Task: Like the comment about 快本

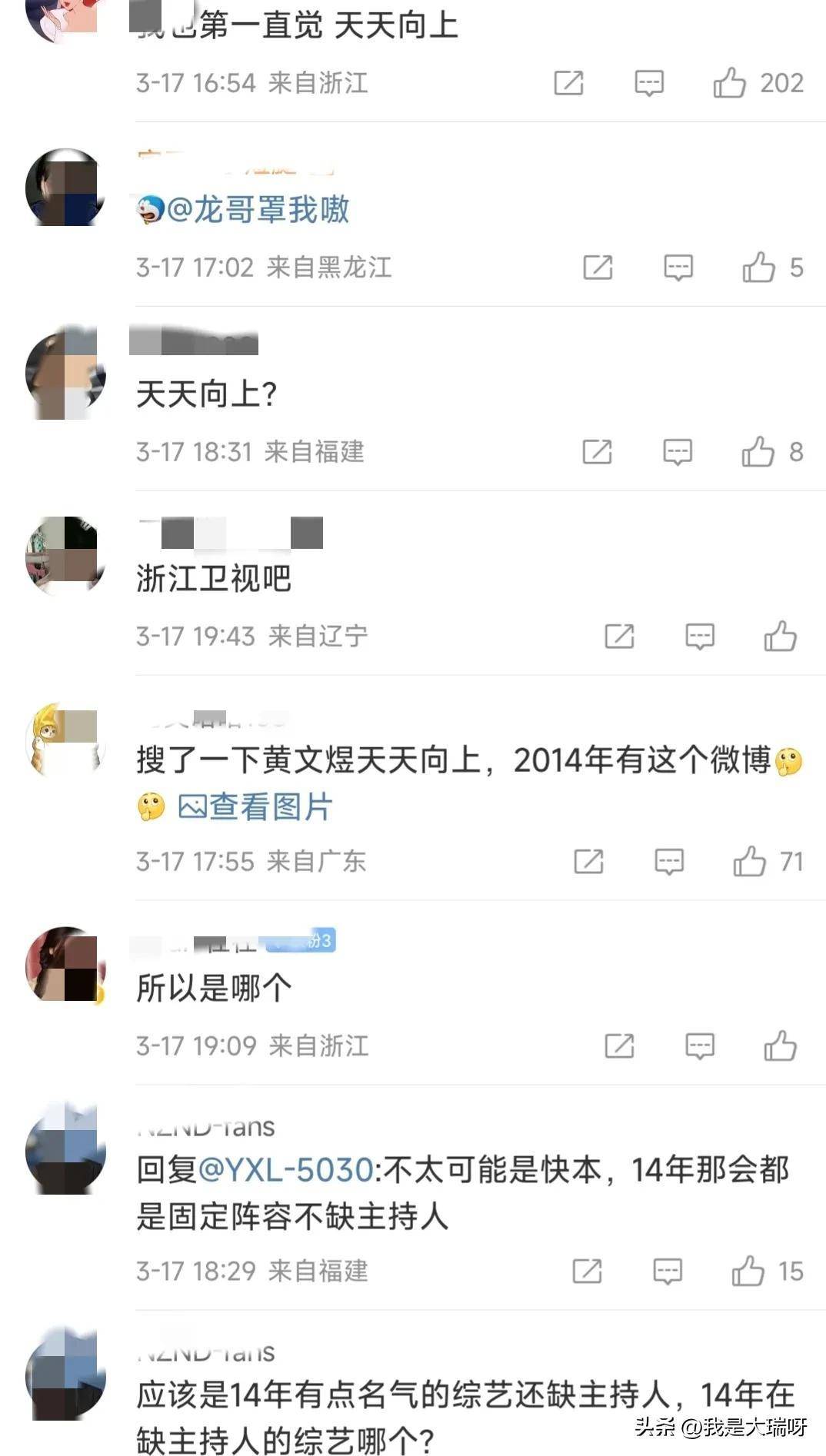Action: [x=748, y=1272]
